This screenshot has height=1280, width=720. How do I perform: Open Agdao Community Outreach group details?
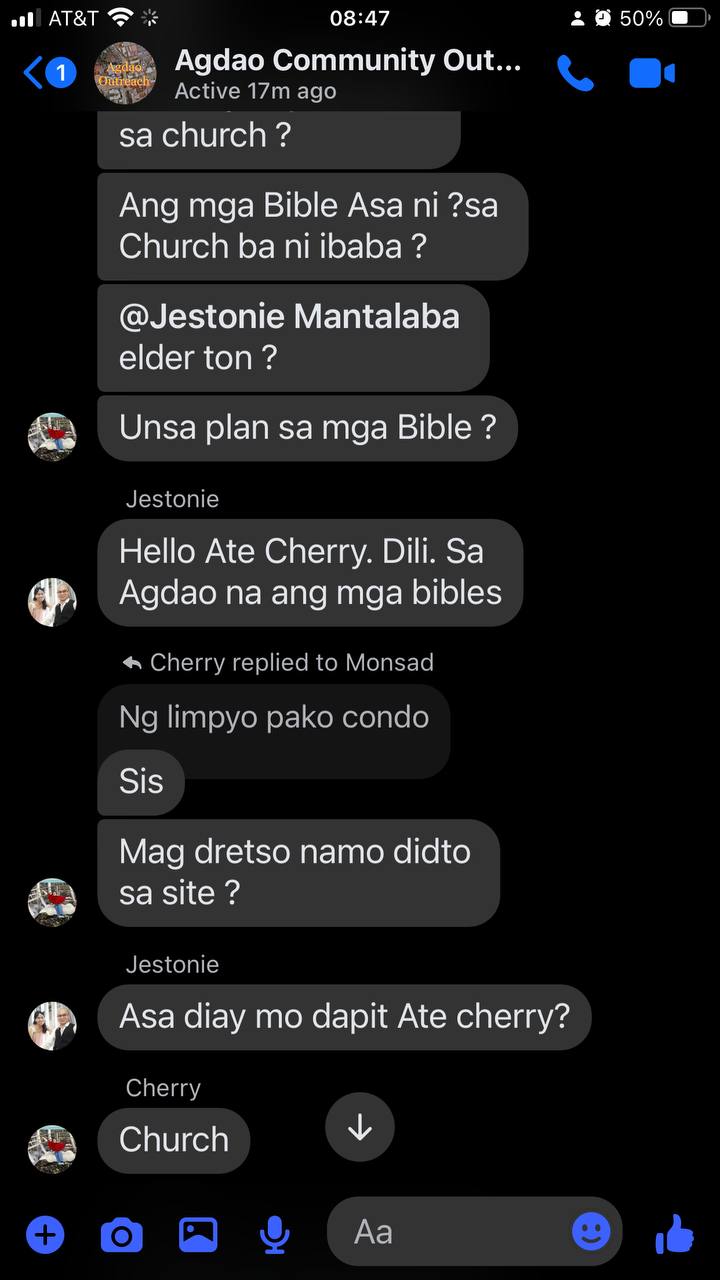[x=345, y=73]
